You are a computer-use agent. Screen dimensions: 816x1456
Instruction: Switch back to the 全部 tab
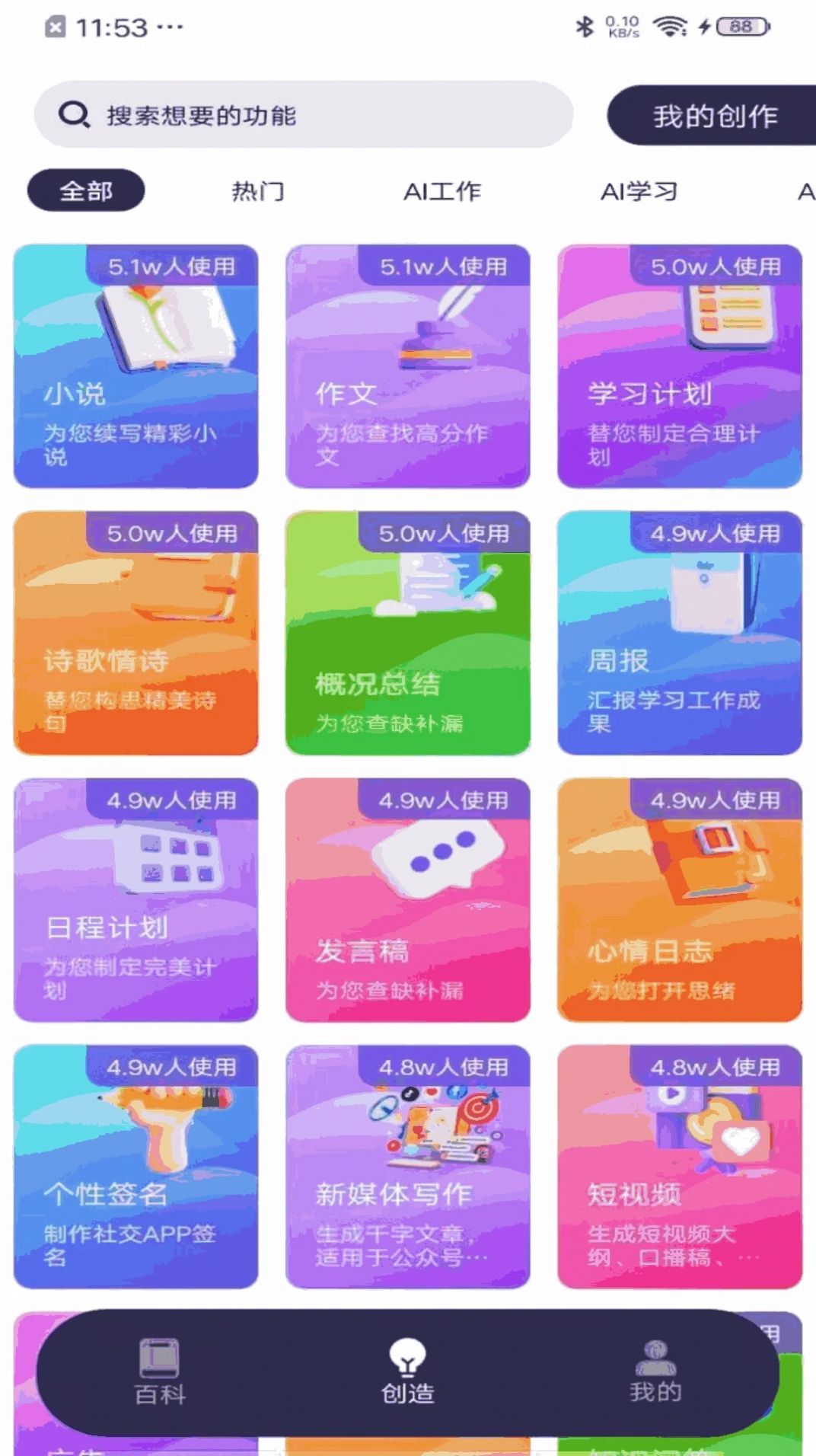[x=86, y=190]
